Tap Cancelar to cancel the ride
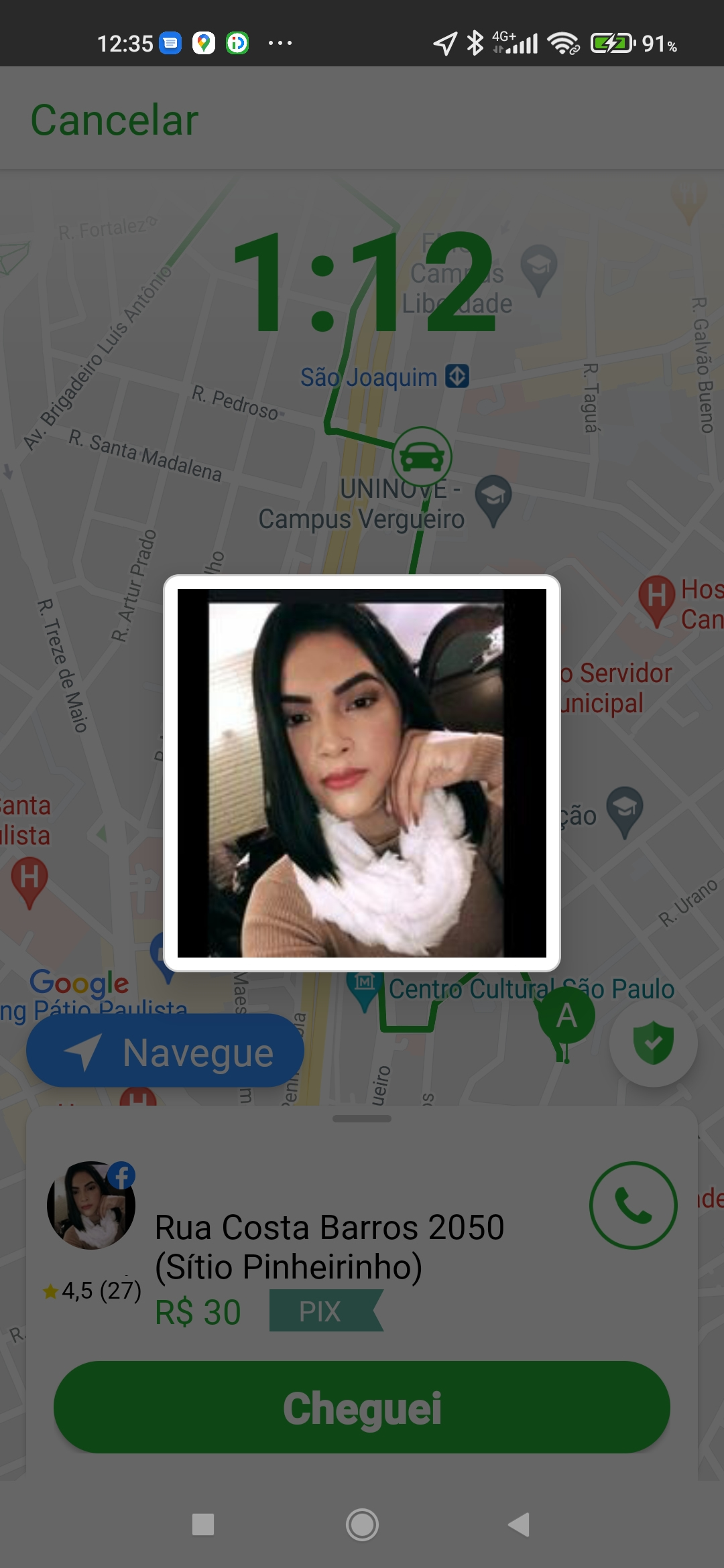724x1568 pixels. [114, 121]
